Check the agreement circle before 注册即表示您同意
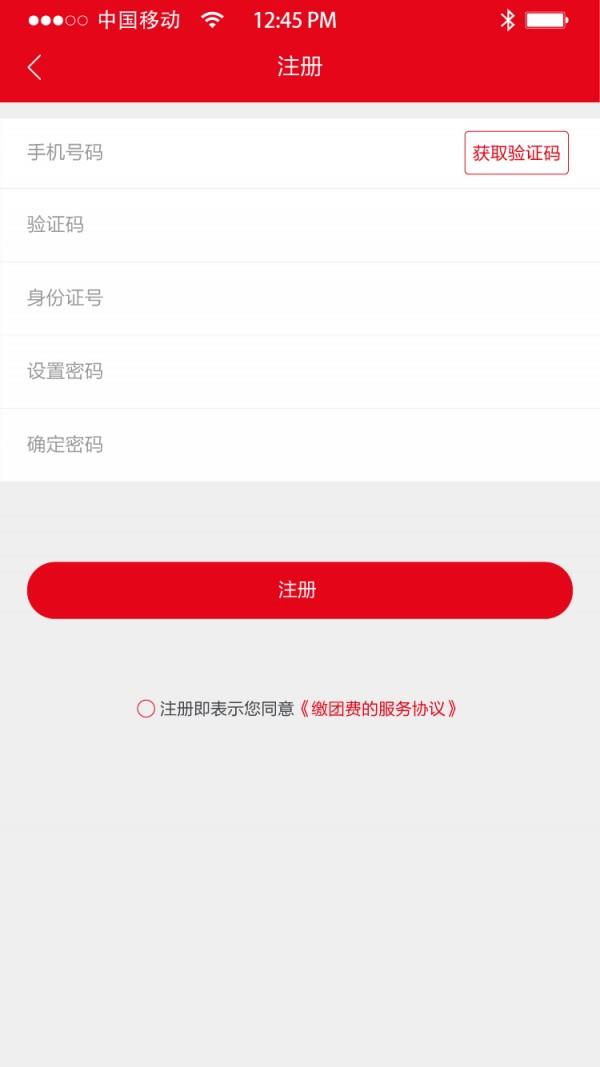This screenshot has width=600, height=1067. click(x=146, y=709)
